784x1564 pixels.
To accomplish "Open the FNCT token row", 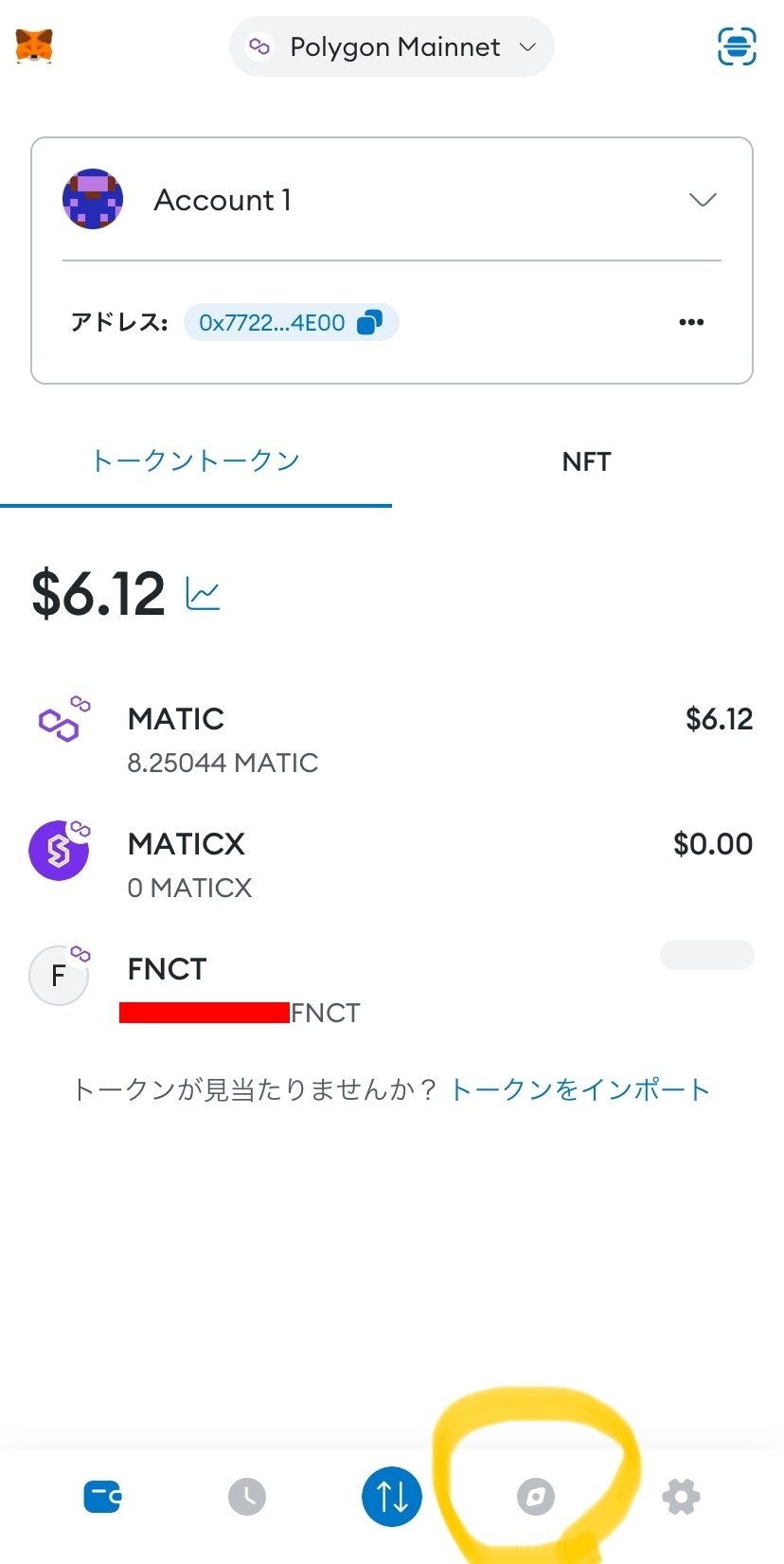I will click(x=392, y=989).
